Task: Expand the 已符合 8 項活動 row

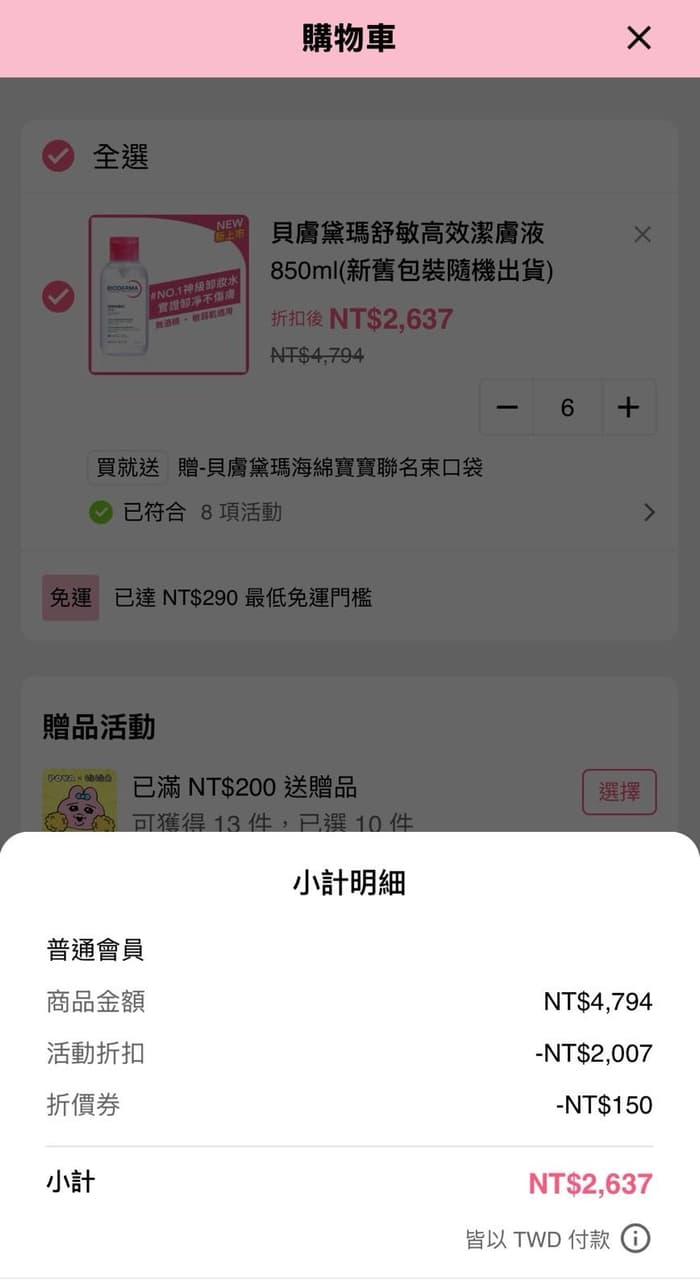Action: pos(372,512)
